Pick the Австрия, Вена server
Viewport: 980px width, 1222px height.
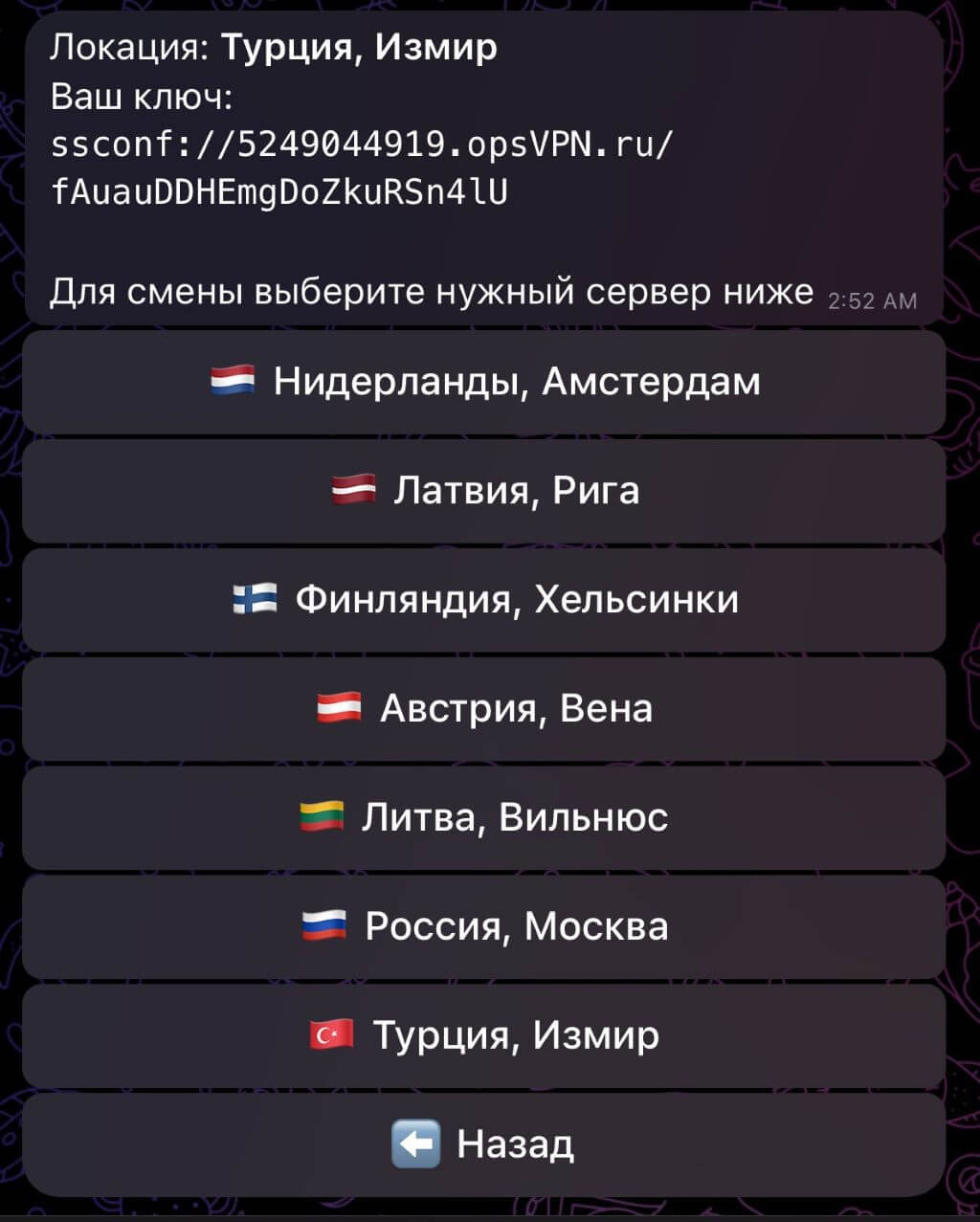pyautogui.click(x=484, y=709)
